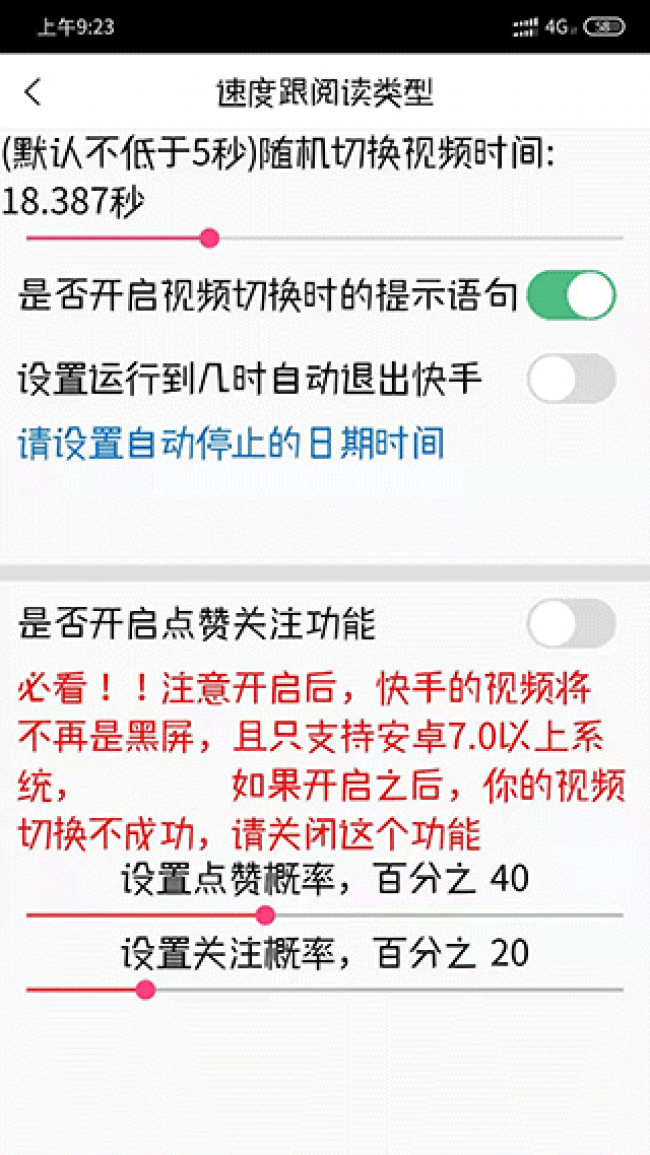Viewport: 650px width, 1155px height.
Task: Tap the 设置点赞概率 slider track
Action: [324, 915]
